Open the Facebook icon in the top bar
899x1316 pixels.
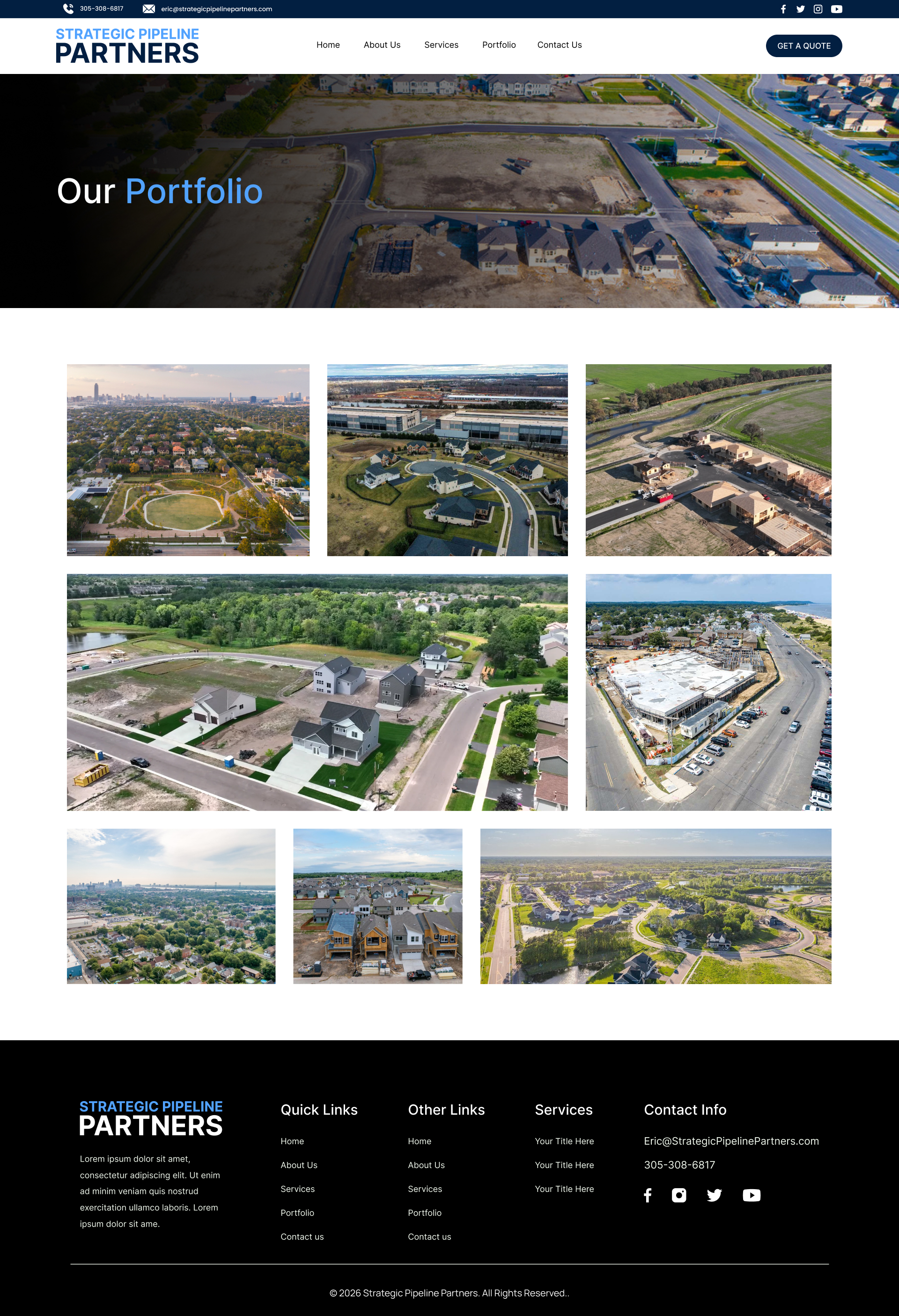[783, 9]
